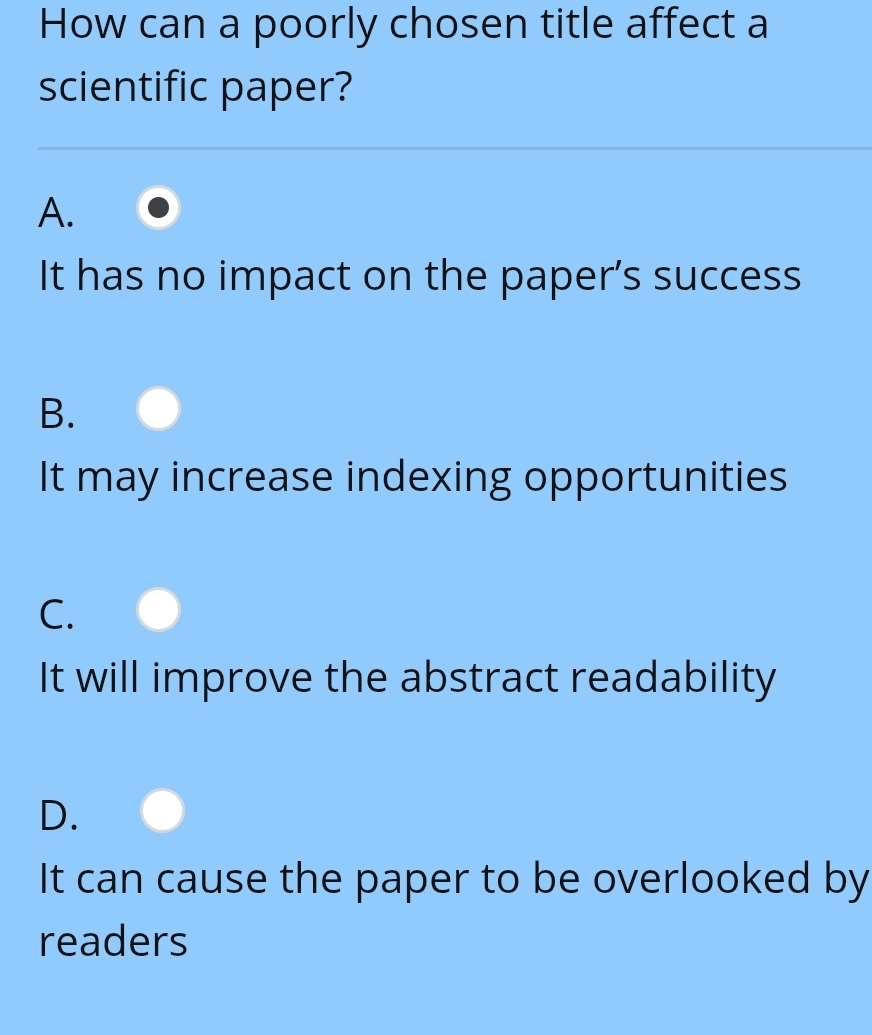This screenshot has height=1035, width=872.
Task: Click the question title text
Action: tap(400, 55)
